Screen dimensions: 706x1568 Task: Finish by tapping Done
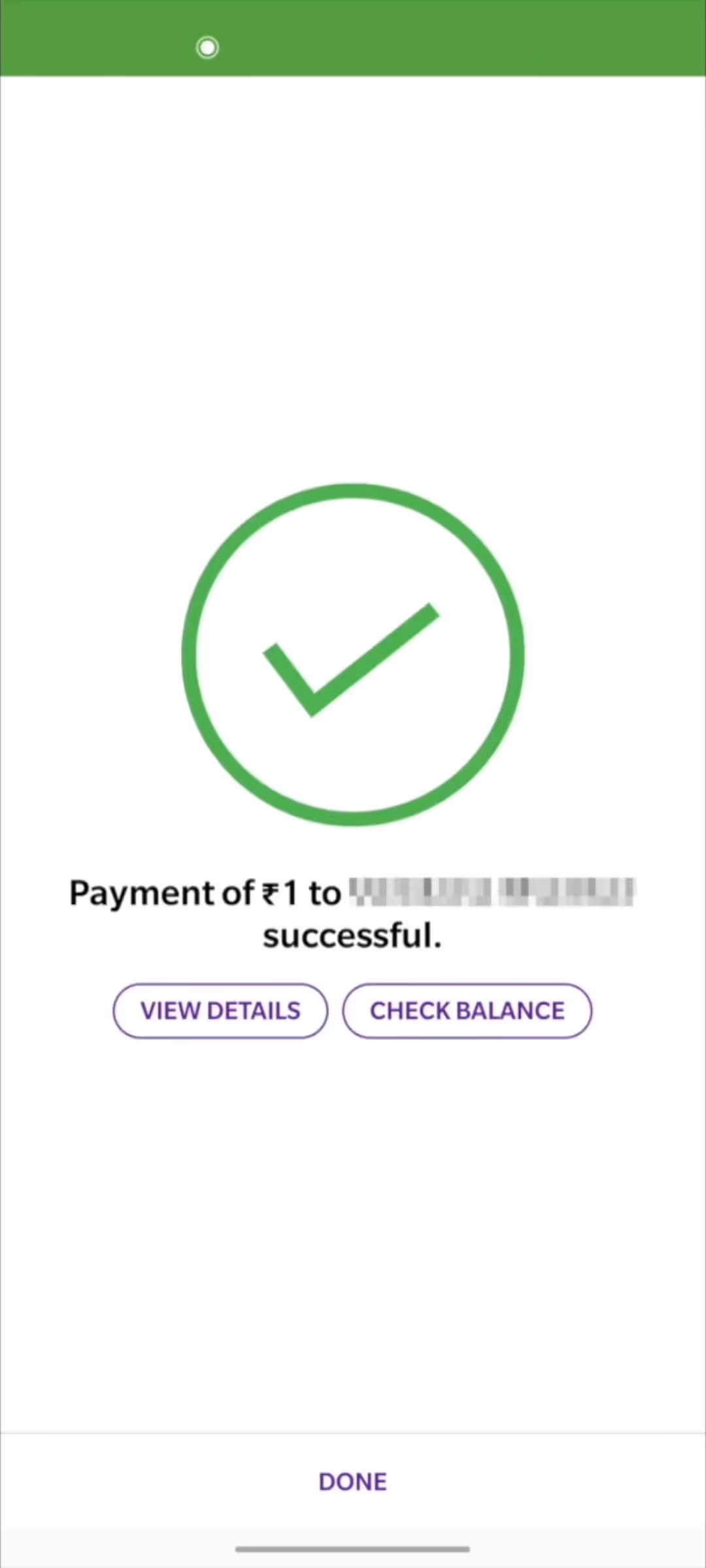tap(352, 1481)
